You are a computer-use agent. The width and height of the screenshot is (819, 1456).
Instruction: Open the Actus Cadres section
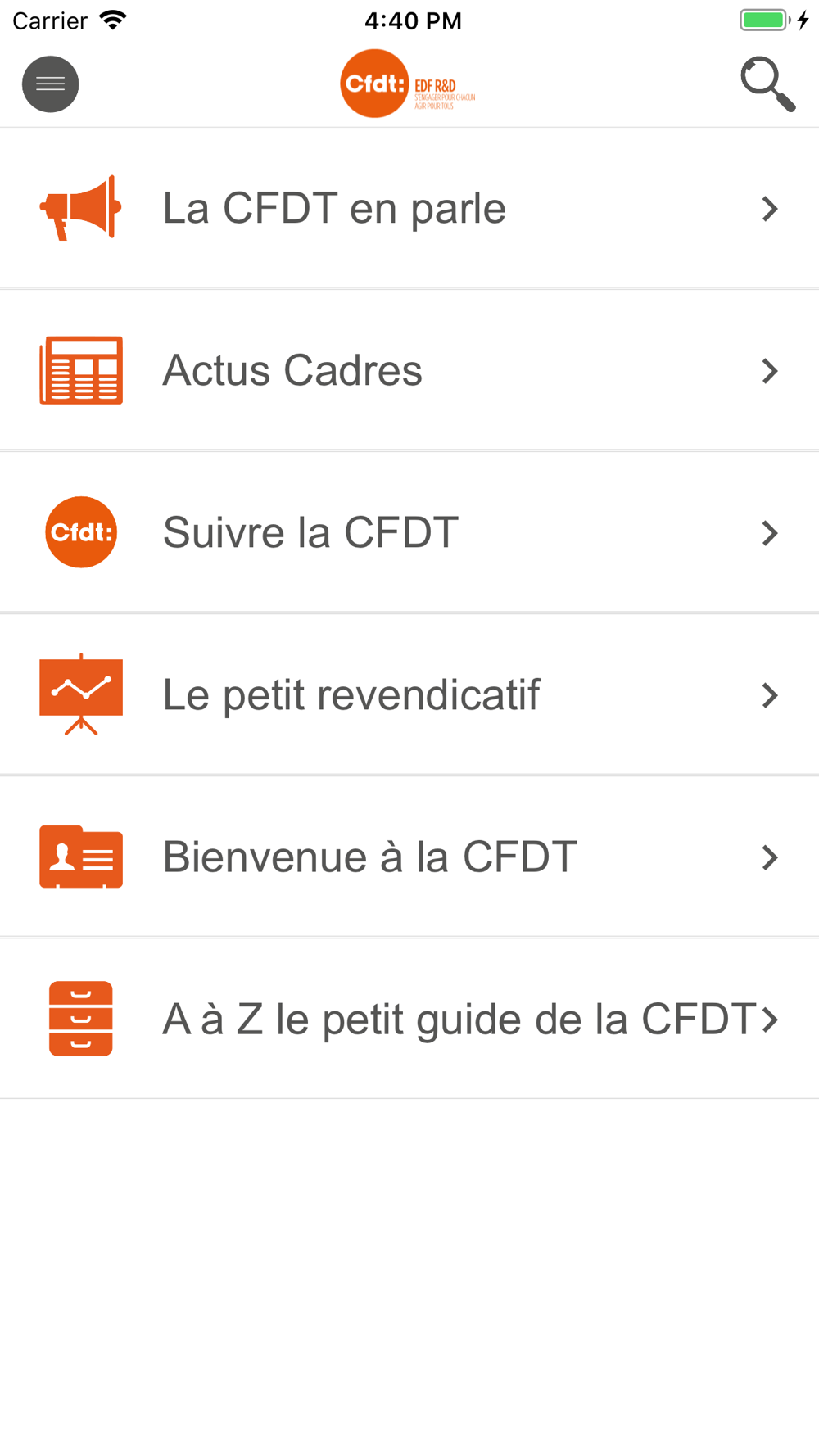pyautogui.click(x=409, y=370)
